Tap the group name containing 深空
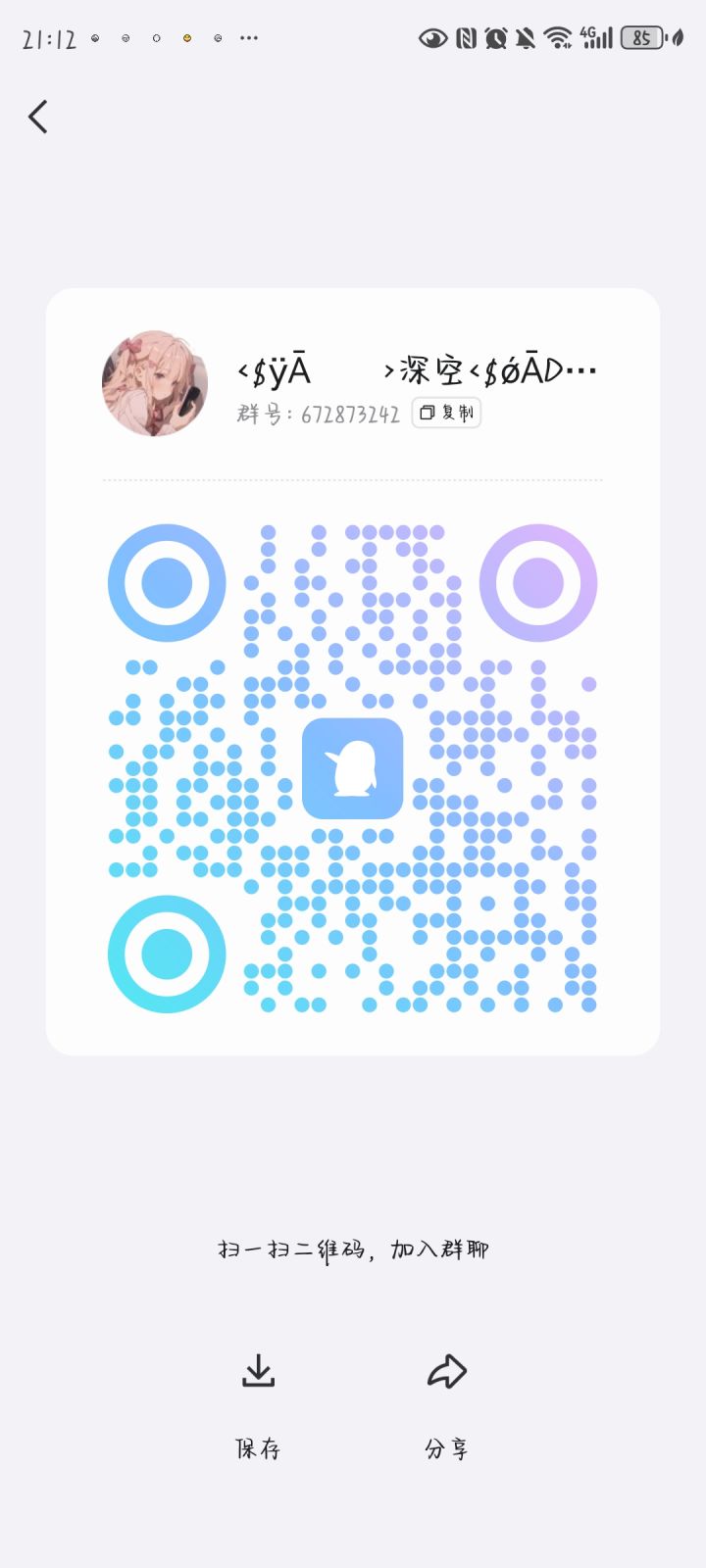Screen dimensions: 706x1568 416,369
